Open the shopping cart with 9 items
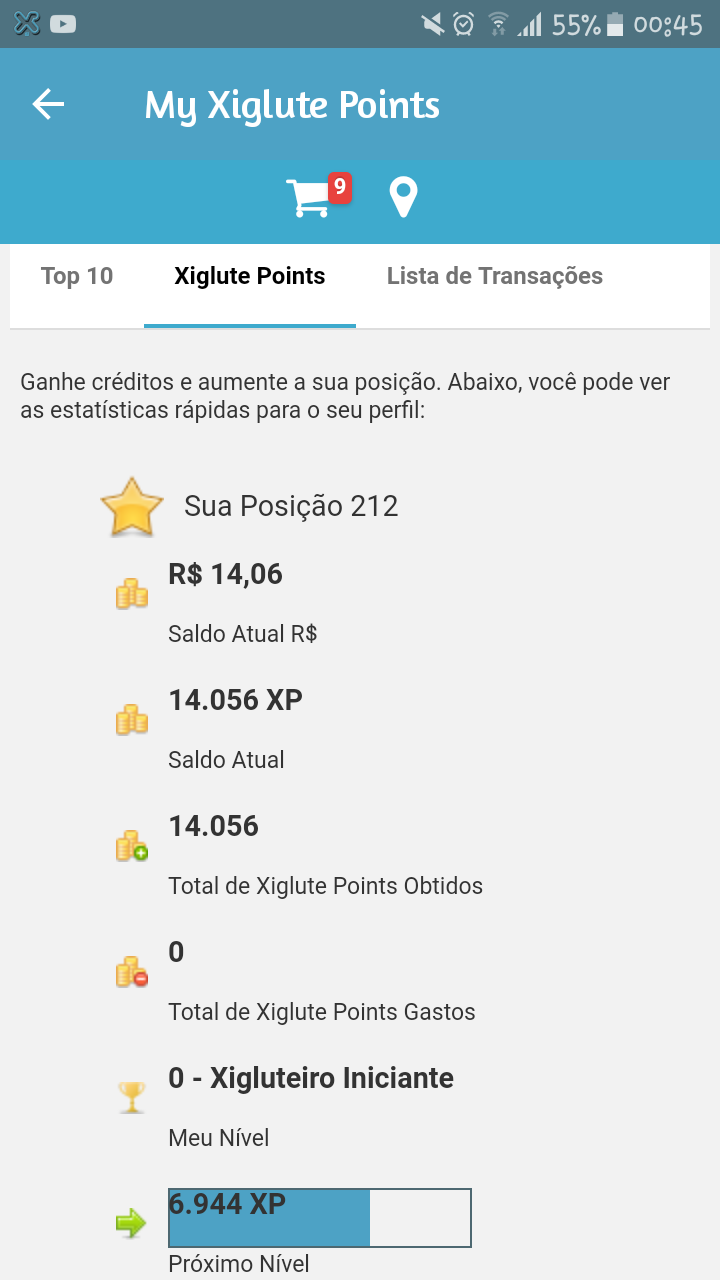Image resolution: width=720 pixels, height=1280 pixels. coord(310,197)
